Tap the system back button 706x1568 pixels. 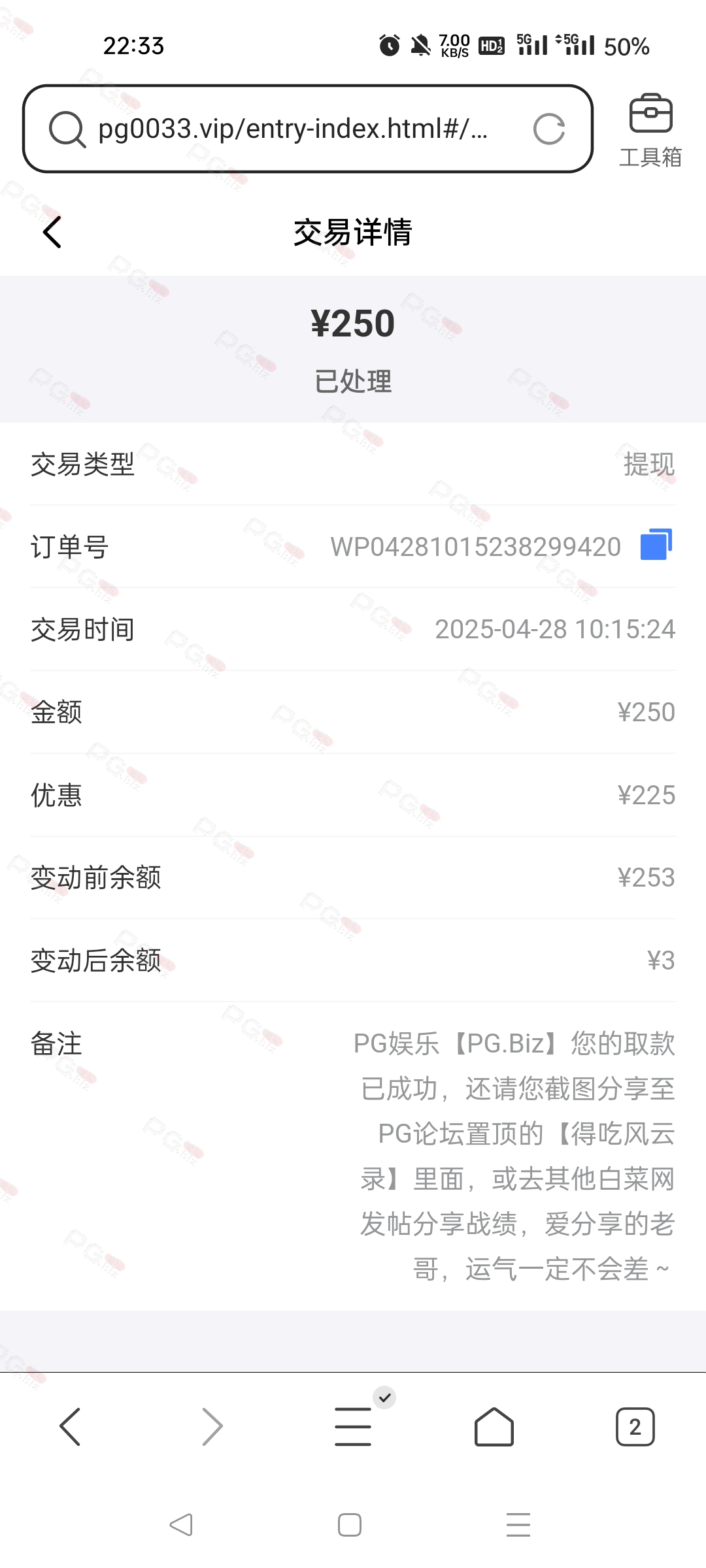[x=181, y=1525]
